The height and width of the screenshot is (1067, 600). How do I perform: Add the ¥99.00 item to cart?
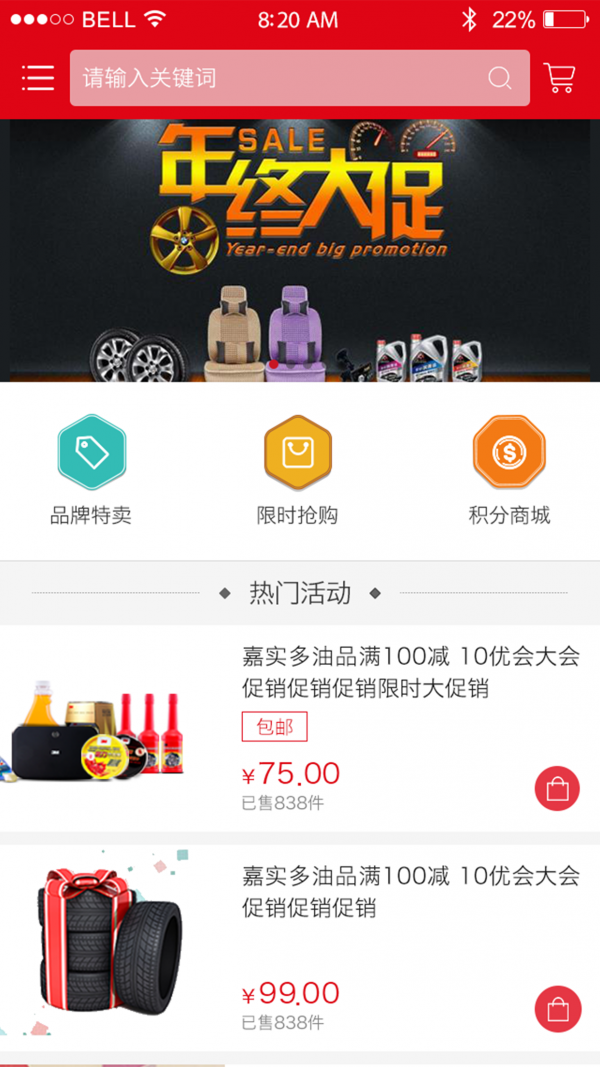click(557, 1009)
